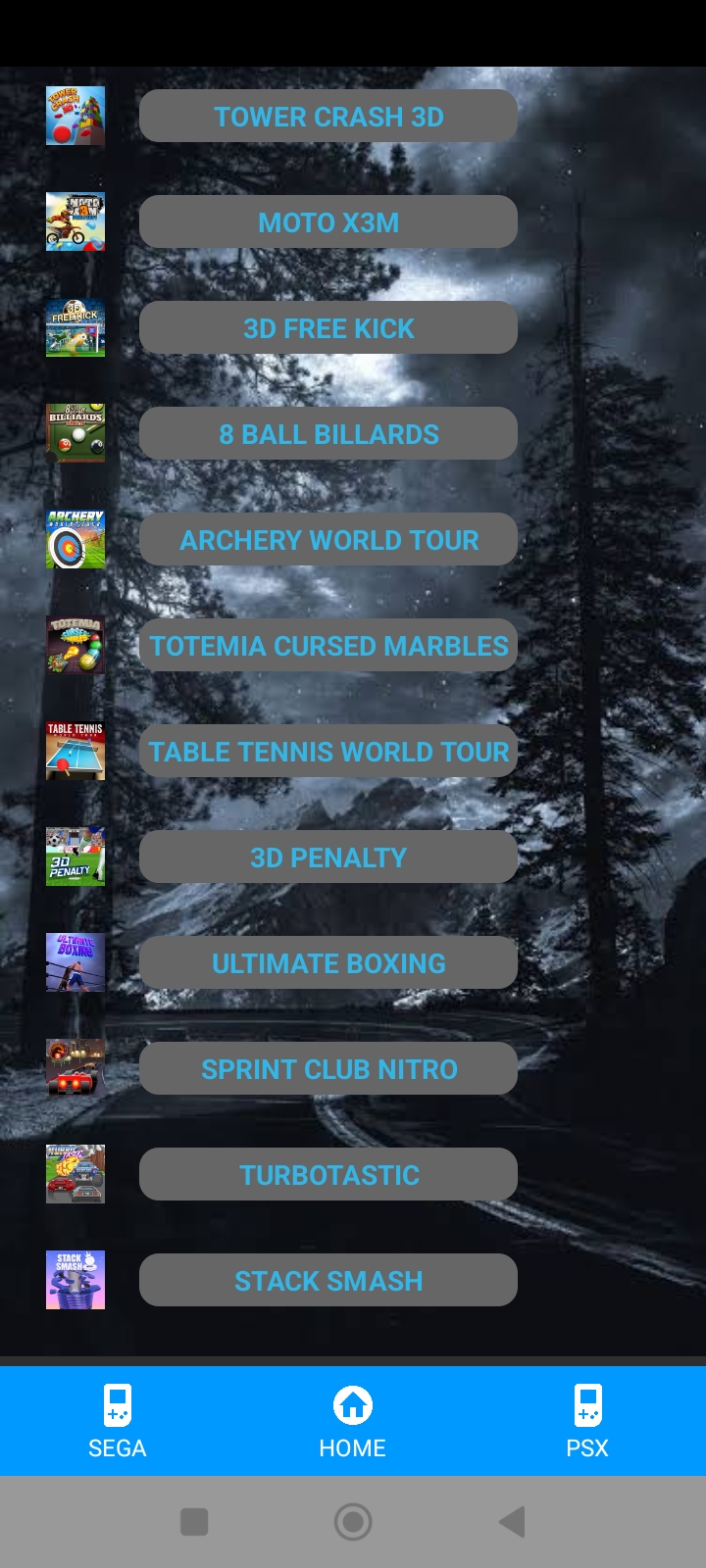Launch Moto X3M
The image size is (706, 1568).
coord(328,222)
